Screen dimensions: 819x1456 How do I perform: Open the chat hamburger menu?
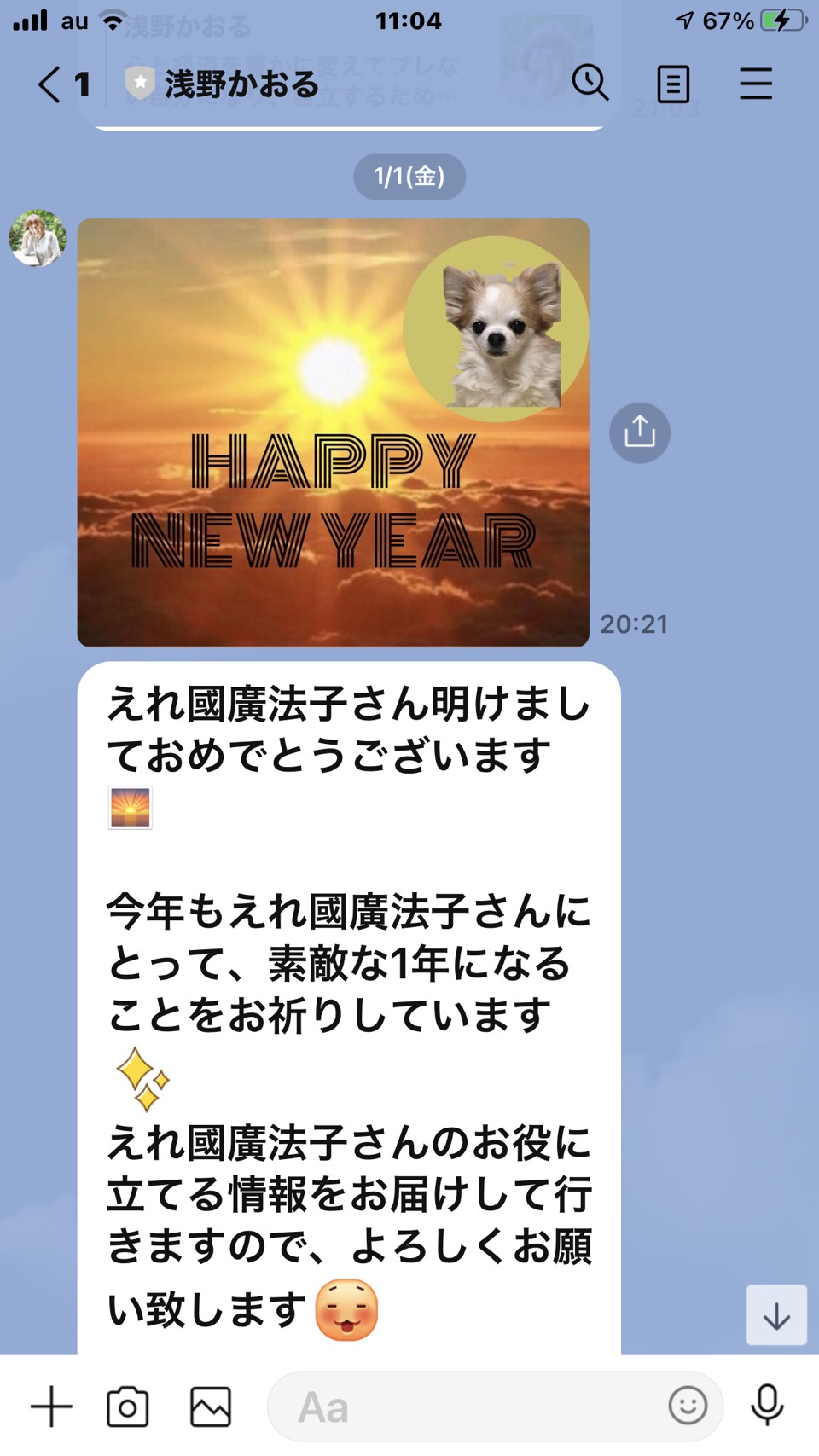[756, 84]
